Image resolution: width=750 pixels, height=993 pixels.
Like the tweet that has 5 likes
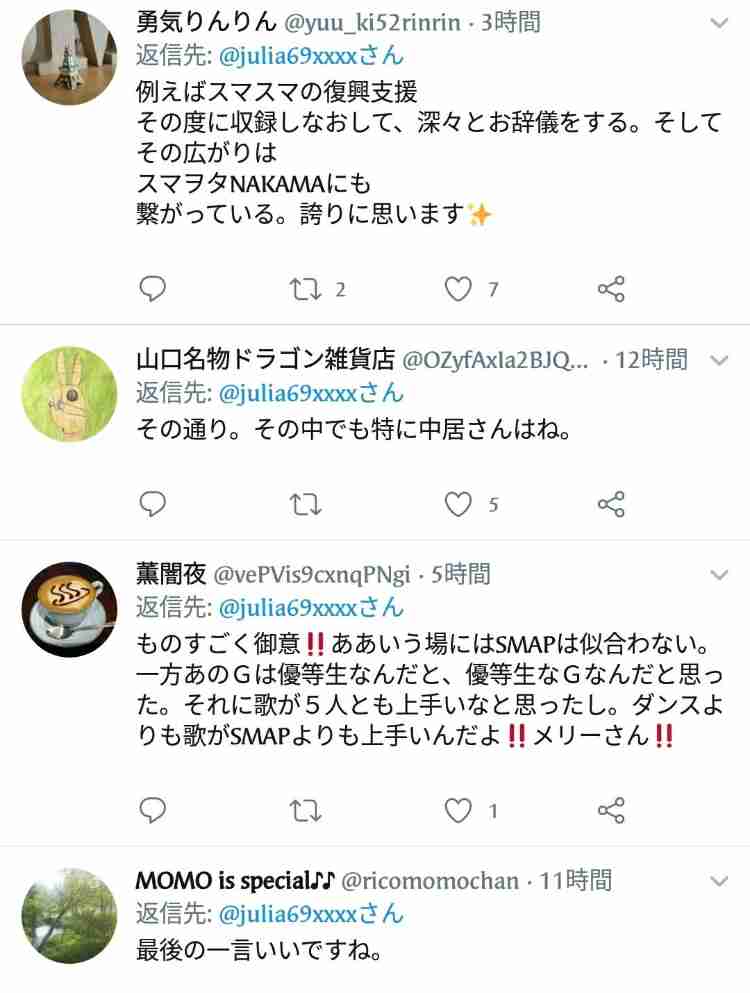(459, 505)
